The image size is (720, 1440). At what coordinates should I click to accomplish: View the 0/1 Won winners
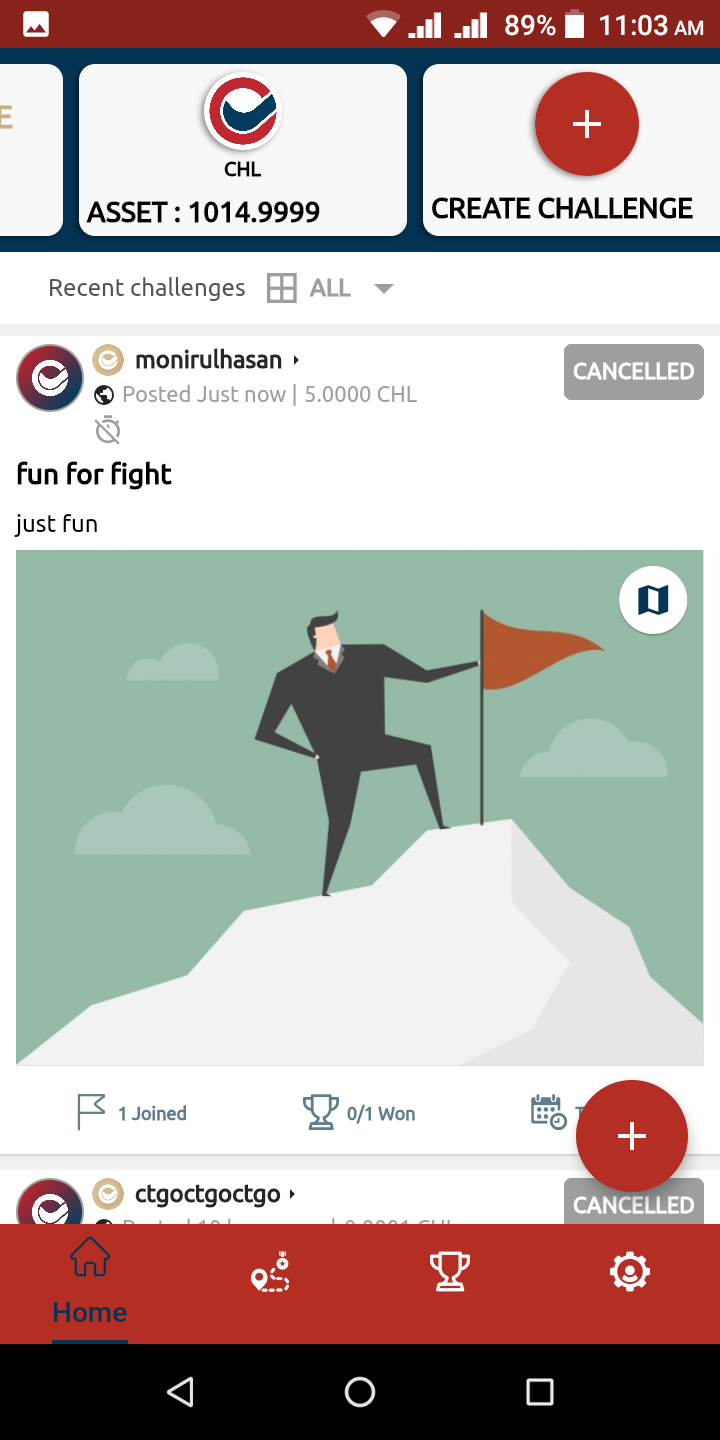tap(360, 1113)
